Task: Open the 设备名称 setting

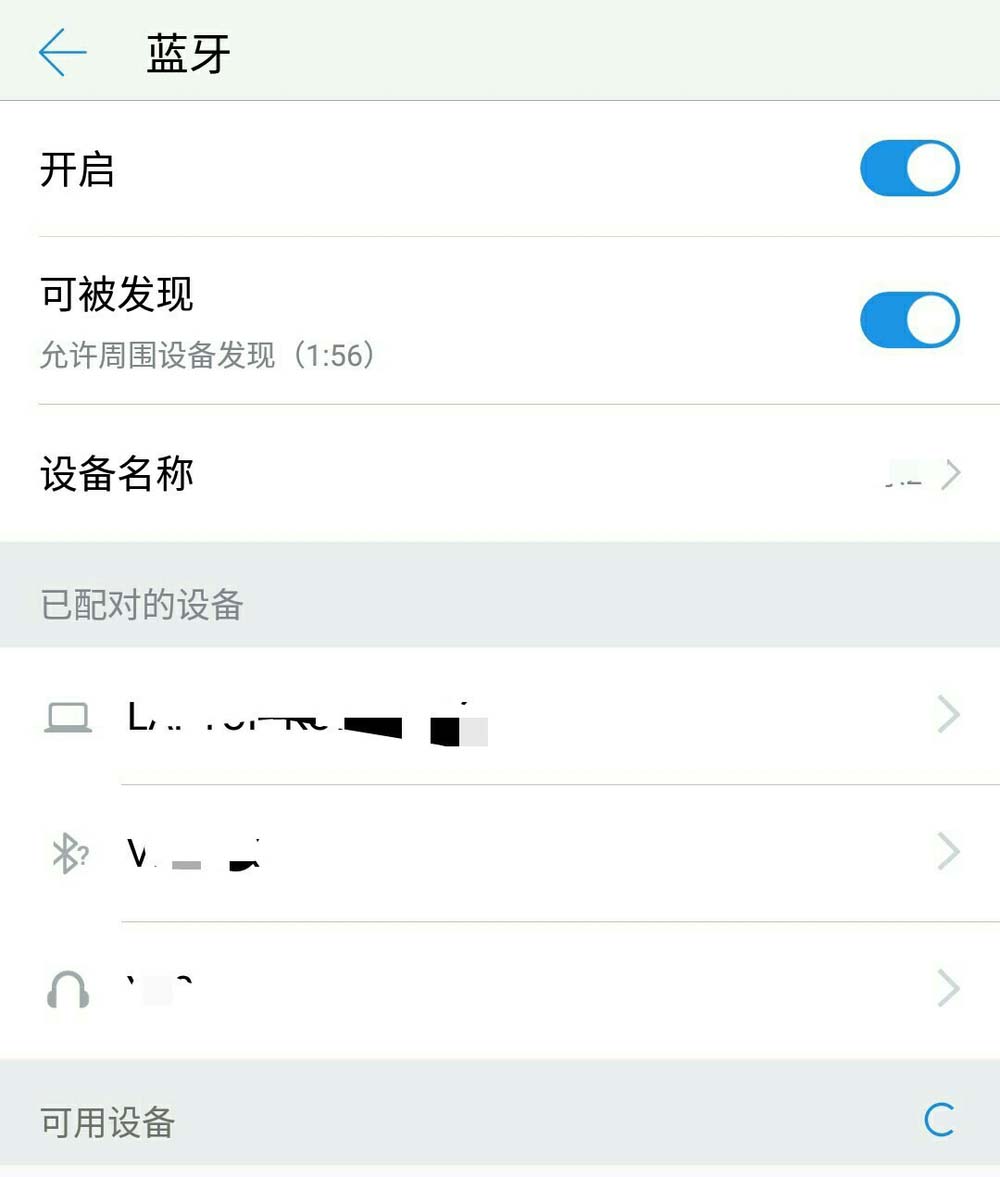Action: tap(500, 473)
